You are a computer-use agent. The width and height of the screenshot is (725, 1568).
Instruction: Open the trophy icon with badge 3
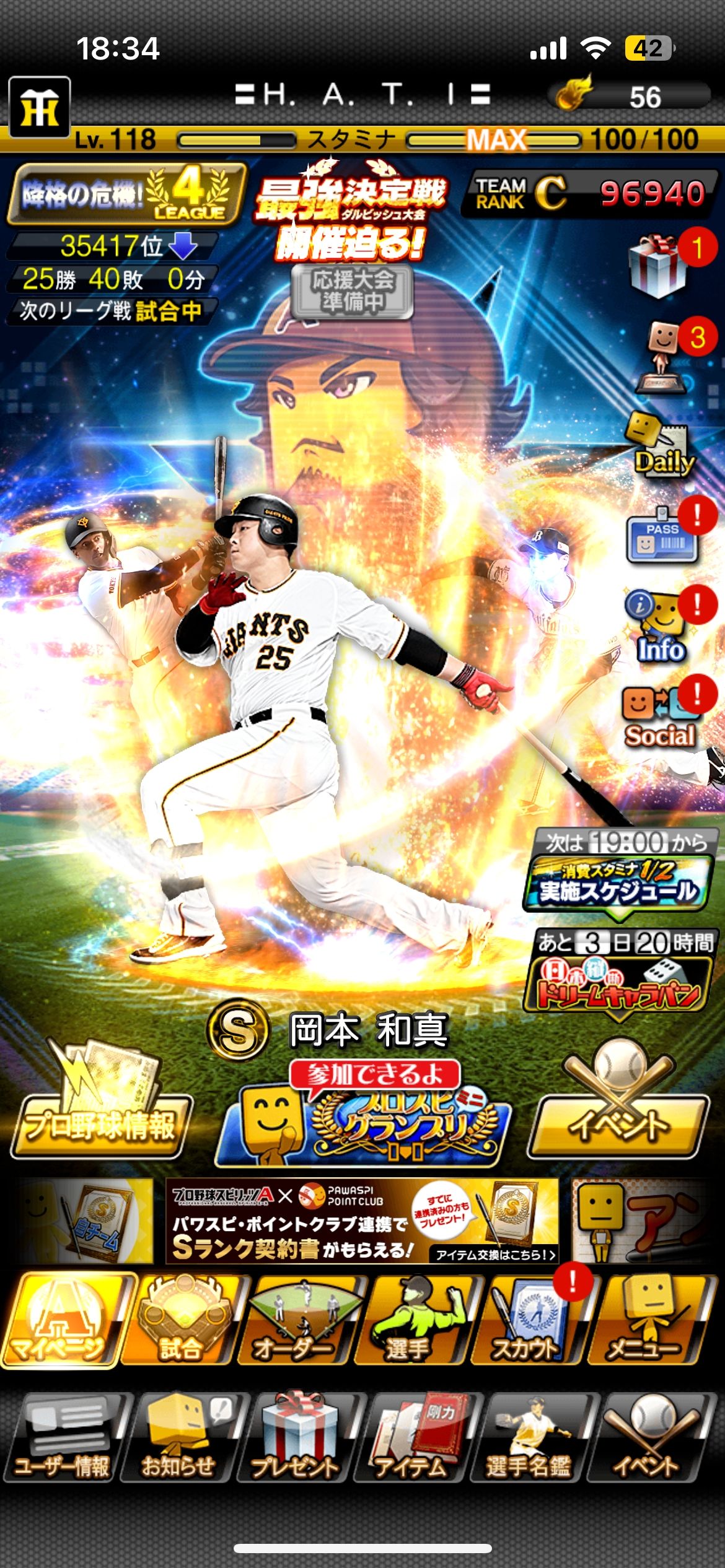point(662,357)
